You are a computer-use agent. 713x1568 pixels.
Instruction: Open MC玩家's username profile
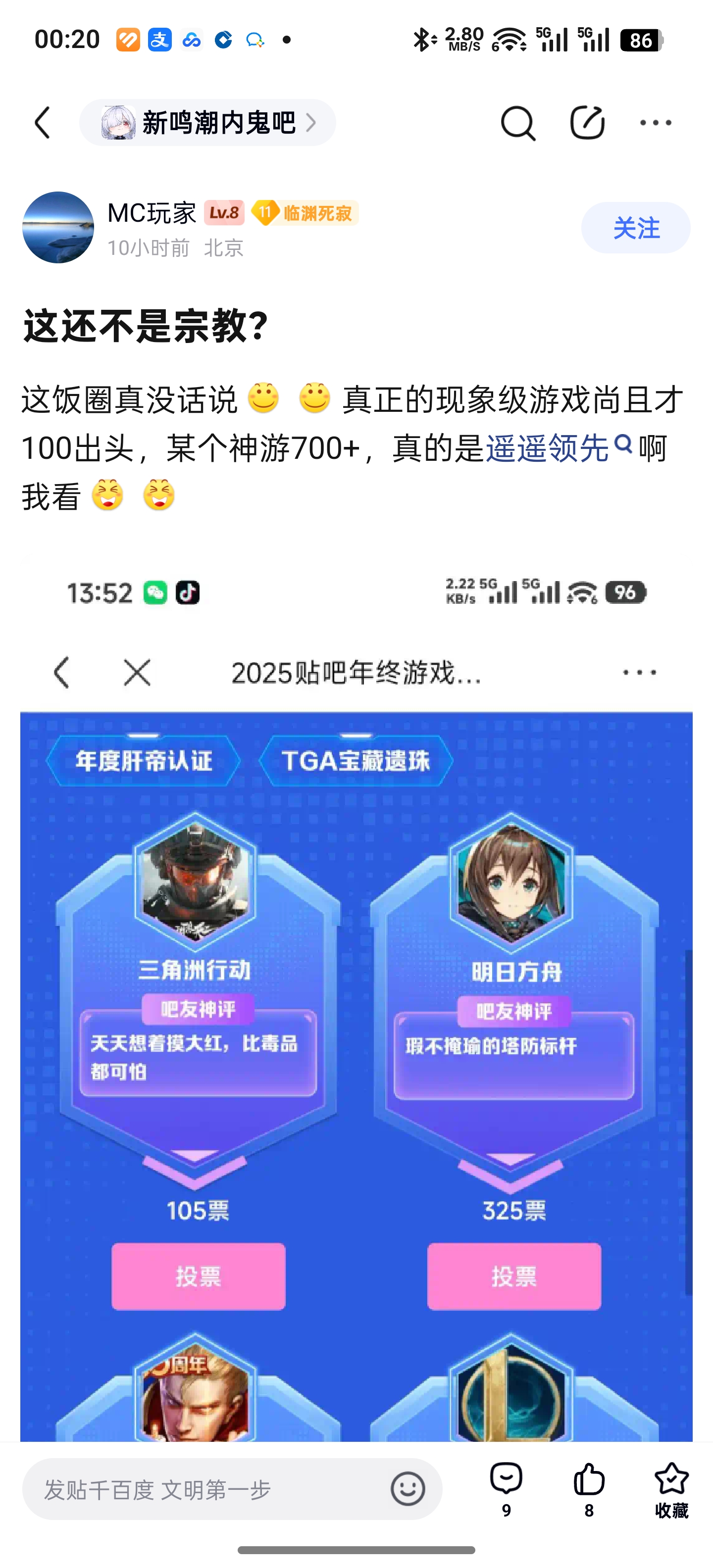point(152,213)
